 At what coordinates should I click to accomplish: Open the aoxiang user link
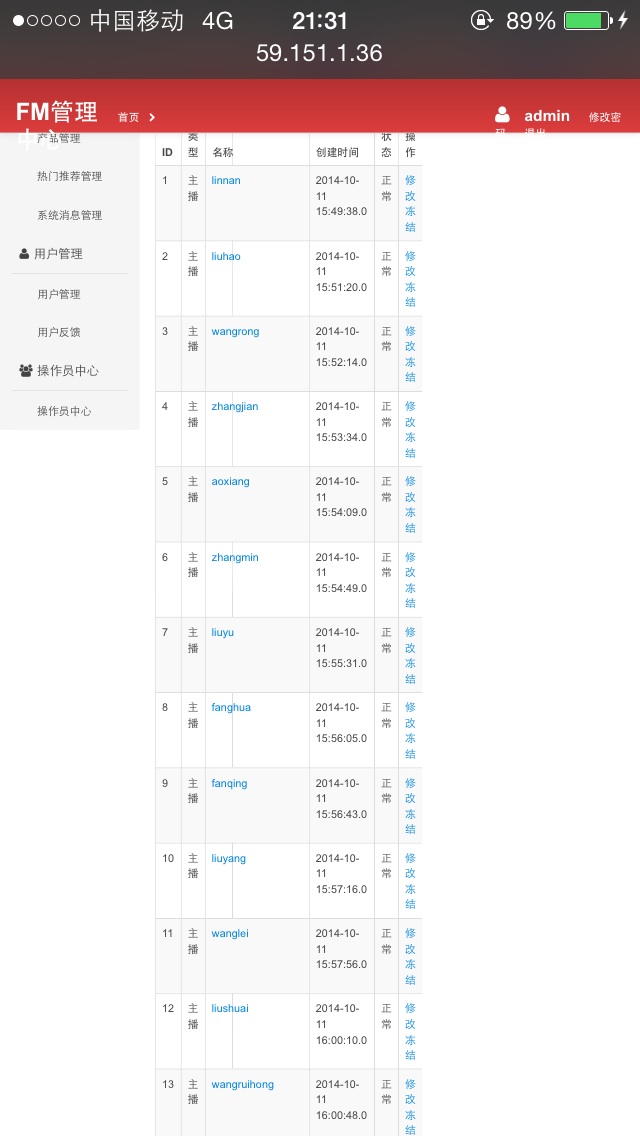(230, 482)
